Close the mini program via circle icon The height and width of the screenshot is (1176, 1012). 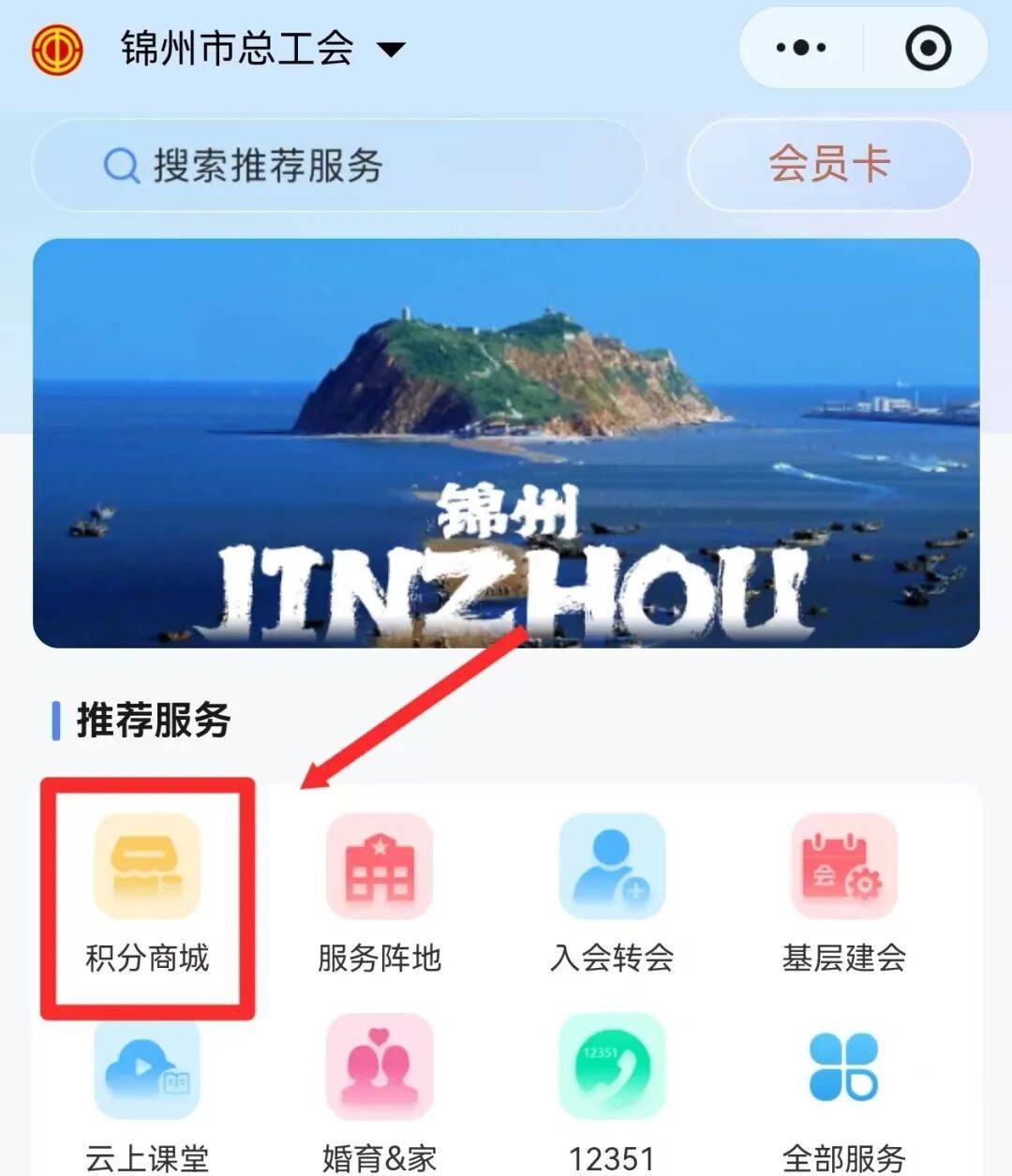[x=928, y=48]
